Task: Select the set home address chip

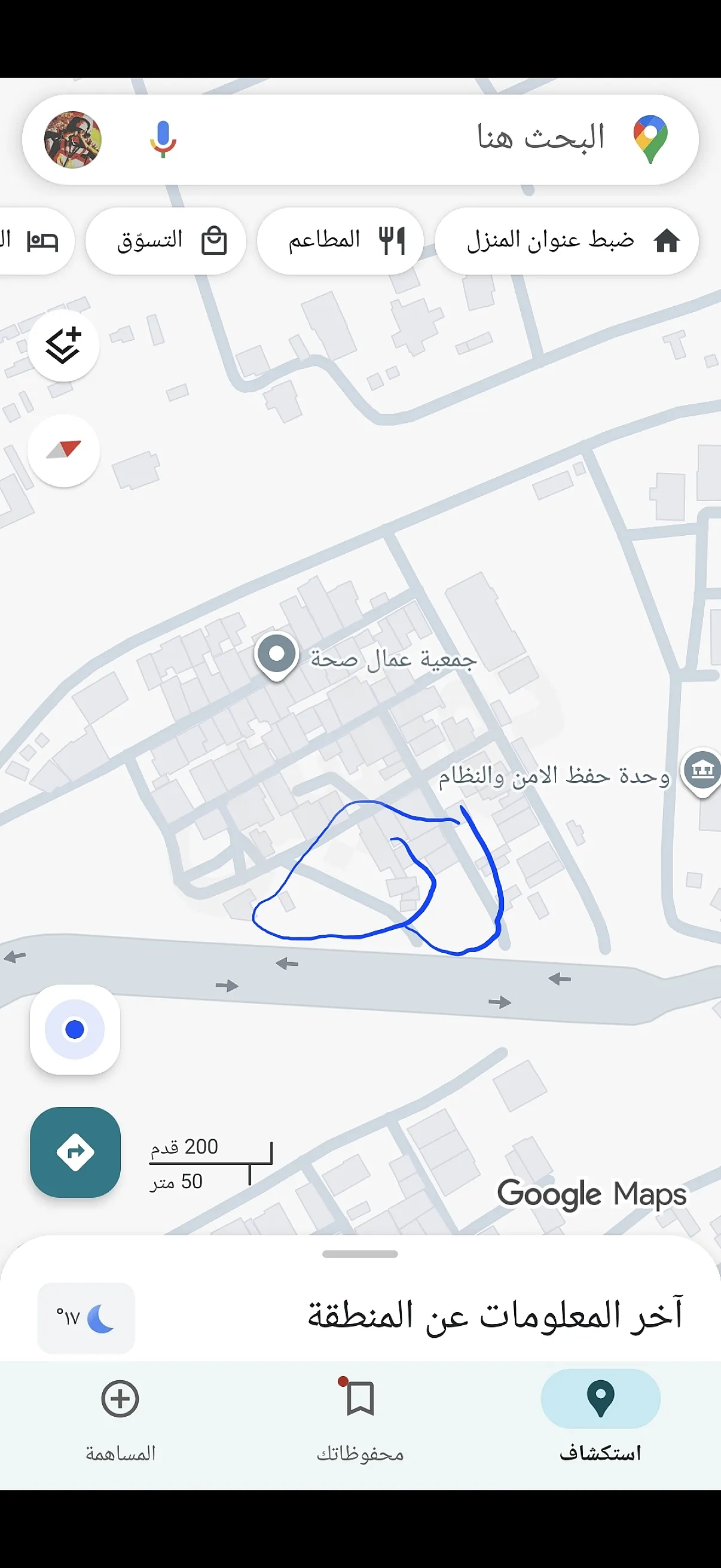Action: tap(566, 240)
